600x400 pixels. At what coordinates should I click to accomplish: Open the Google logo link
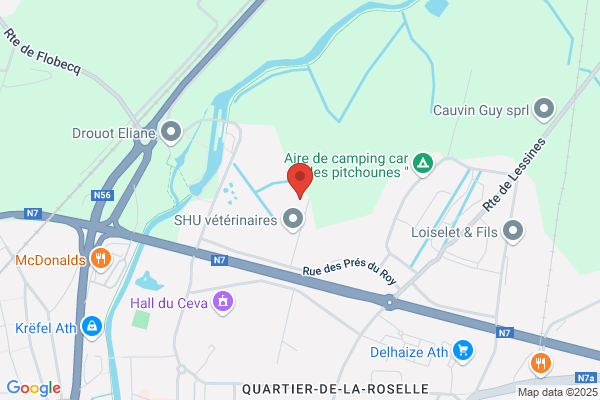tap(34, 387)
